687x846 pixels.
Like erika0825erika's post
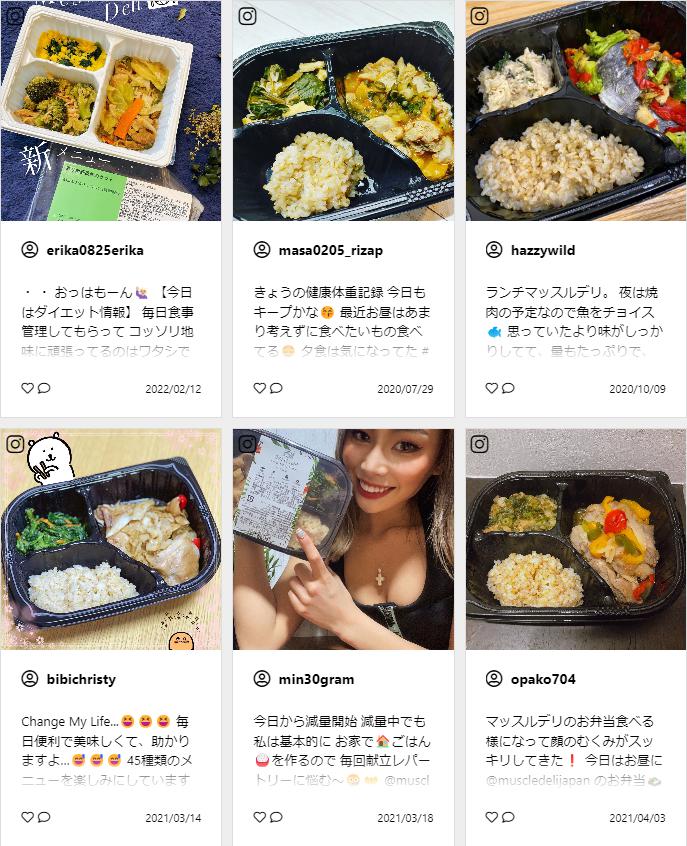pos(27,388)
